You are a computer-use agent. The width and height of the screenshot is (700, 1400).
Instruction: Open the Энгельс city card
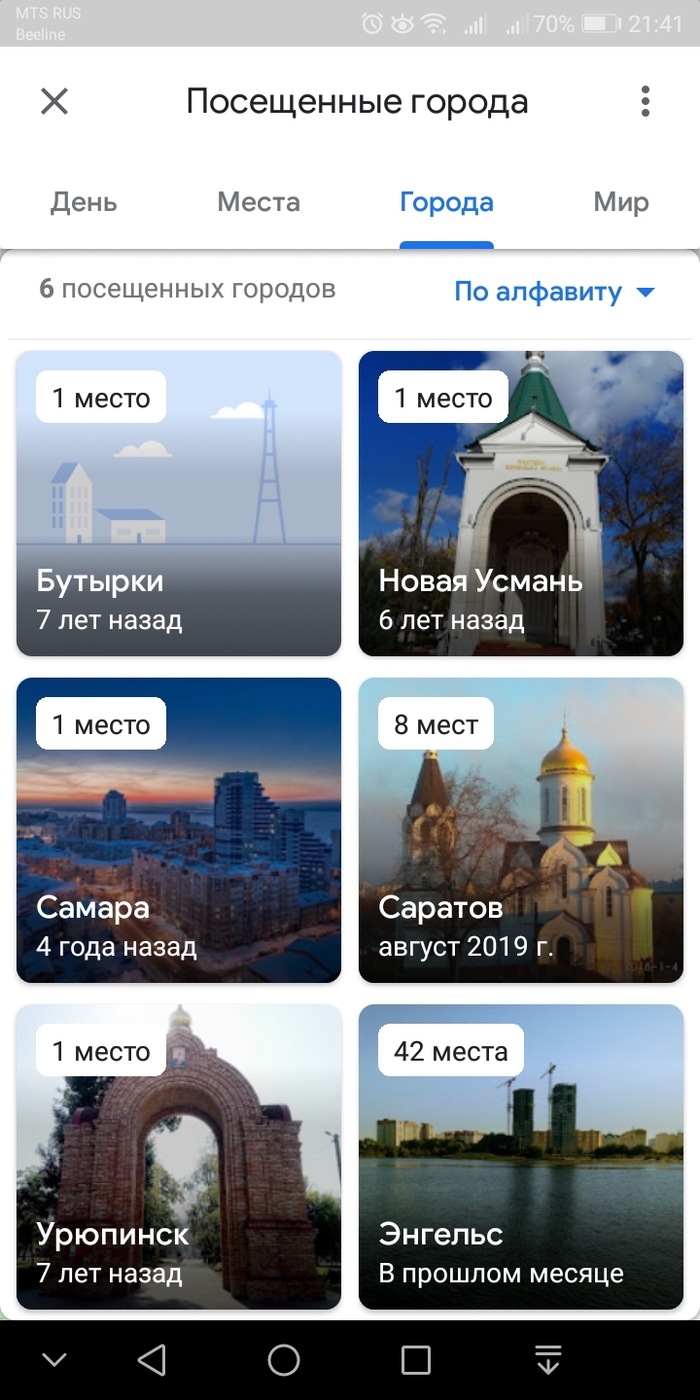[x=521, y=1157]
